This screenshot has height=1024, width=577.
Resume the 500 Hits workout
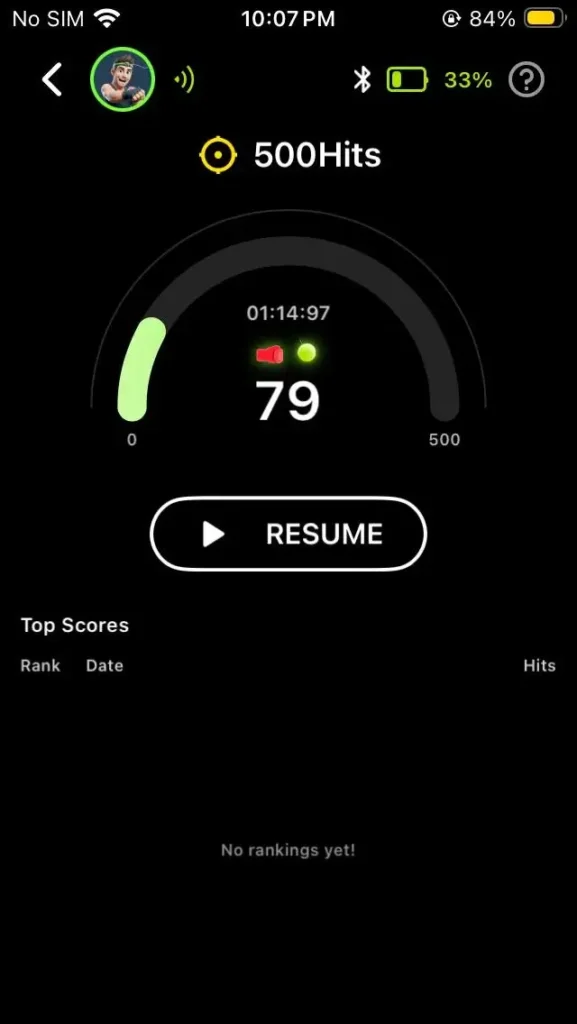[288, 534]
